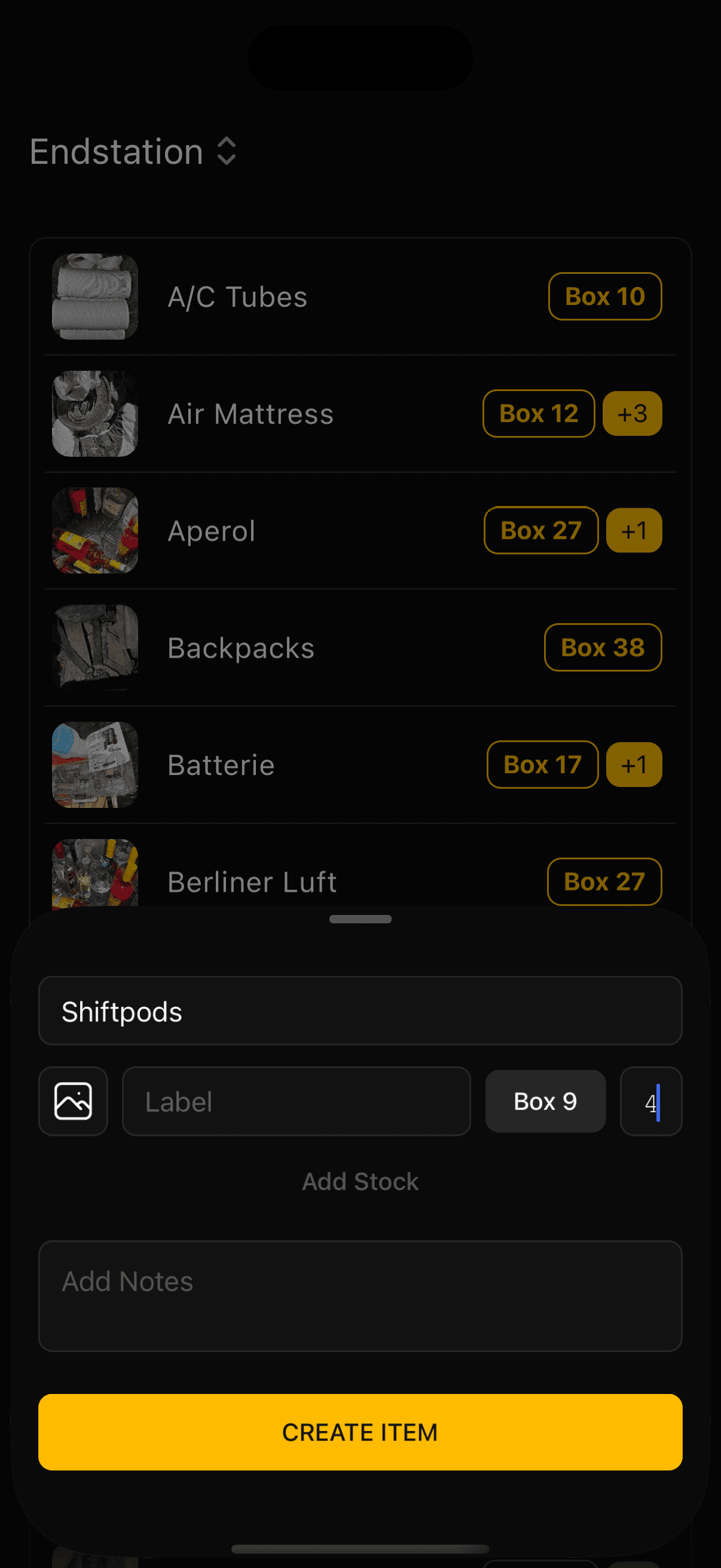Tap the Add Stock option
The width and height of the screenshot is (721, 1568).
(360, 1180)
